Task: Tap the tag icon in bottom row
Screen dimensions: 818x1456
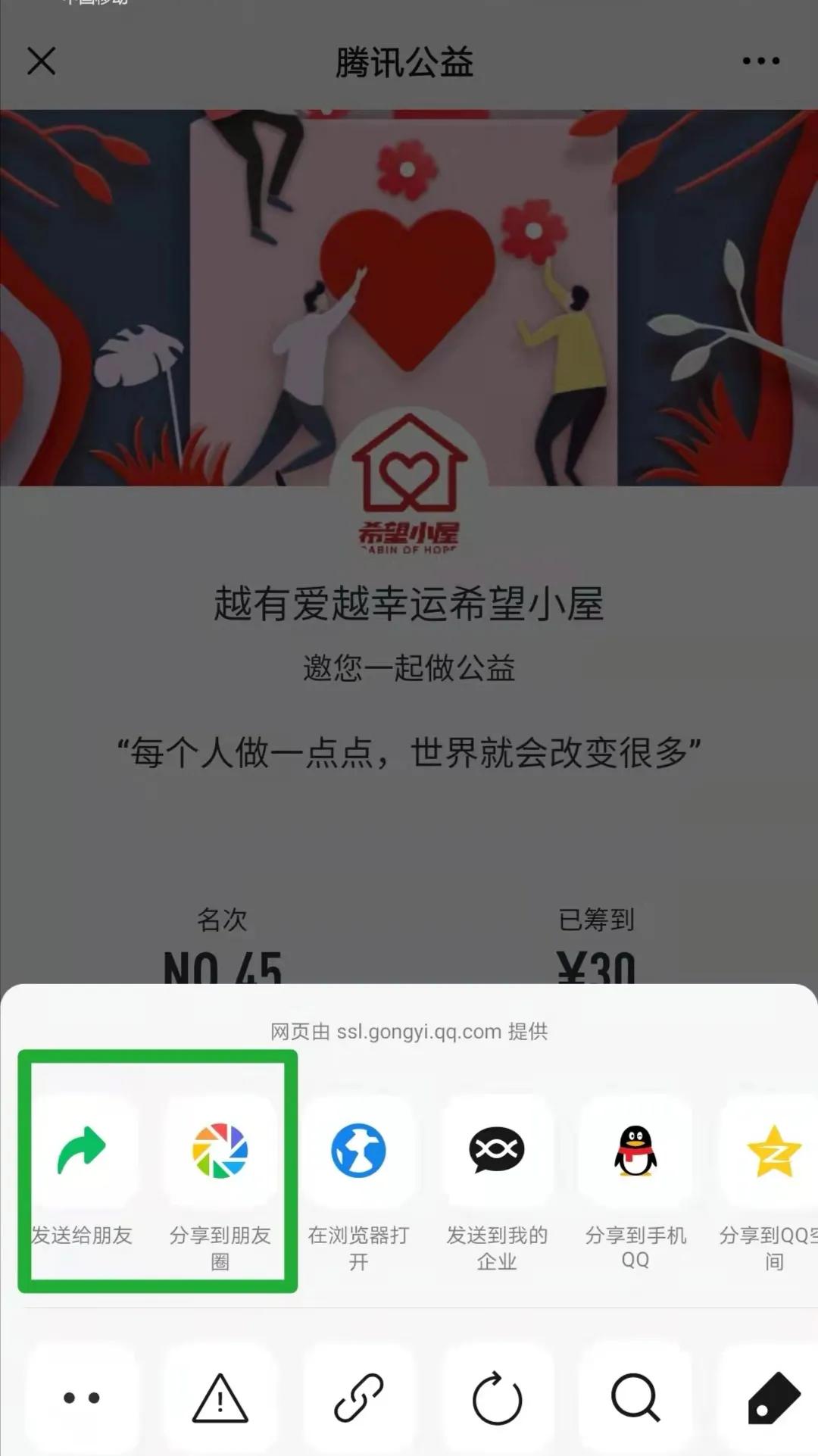Action: 773,1398
